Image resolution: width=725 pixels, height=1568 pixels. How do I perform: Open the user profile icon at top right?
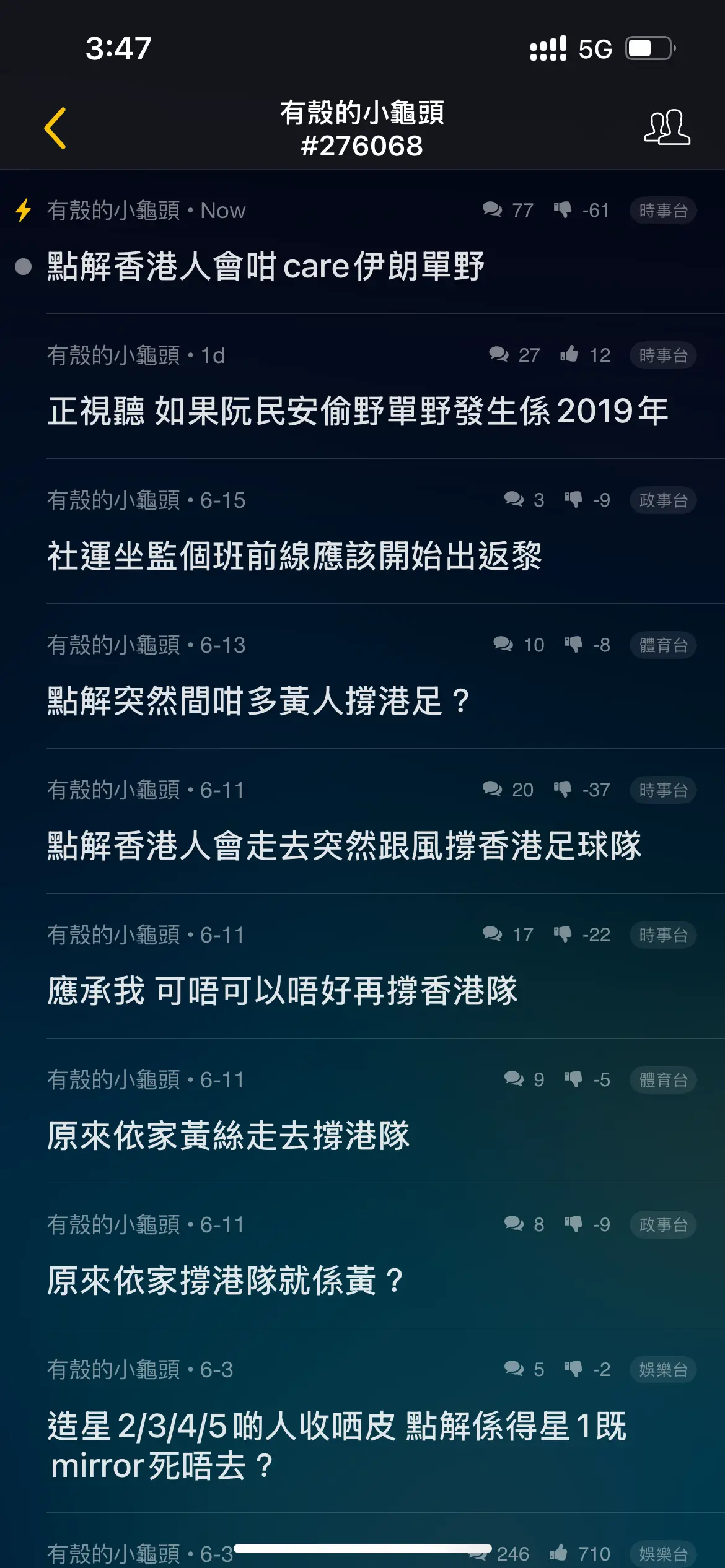667,128
